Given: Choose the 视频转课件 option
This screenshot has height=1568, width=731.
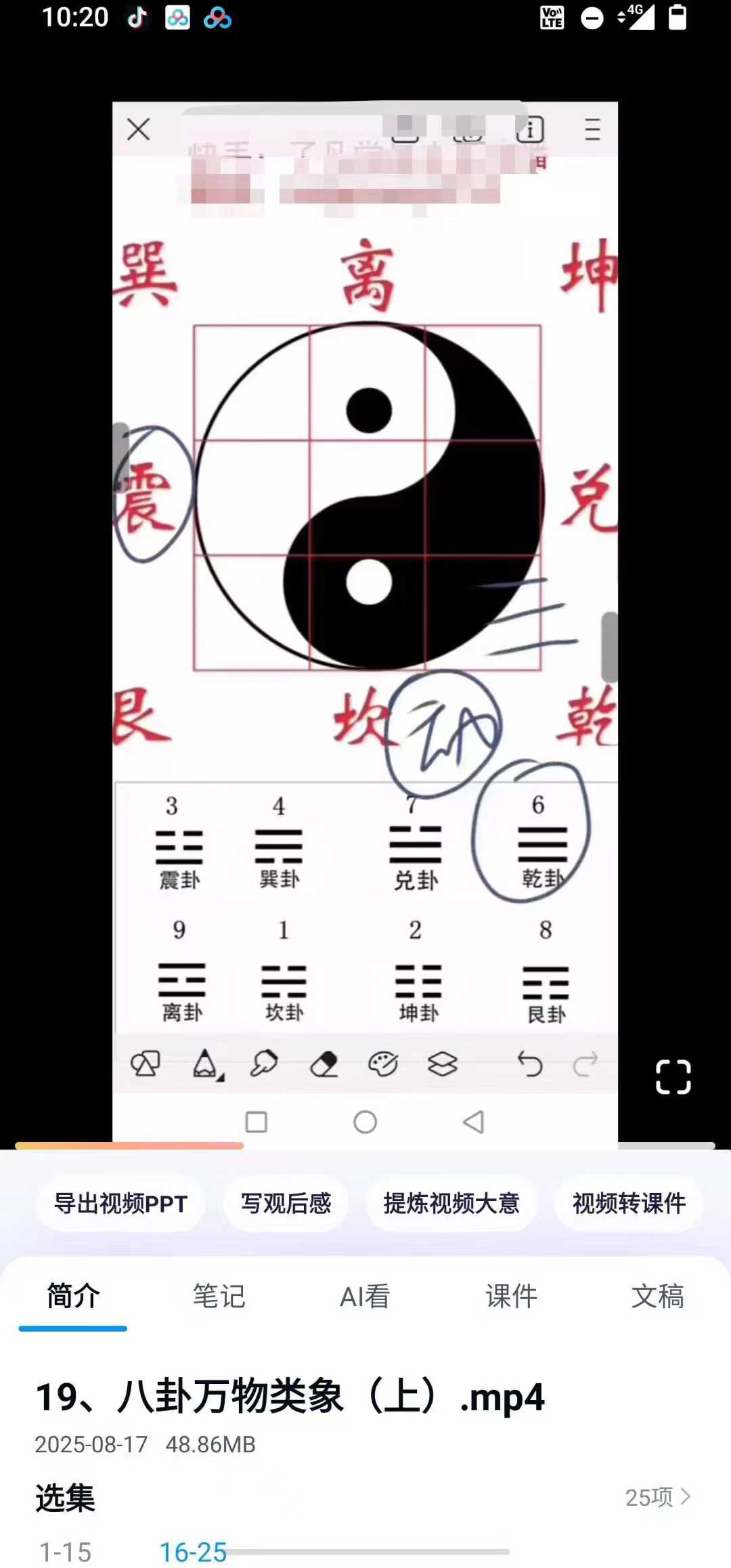Looking at the screenshot, I should point(629,1203).
